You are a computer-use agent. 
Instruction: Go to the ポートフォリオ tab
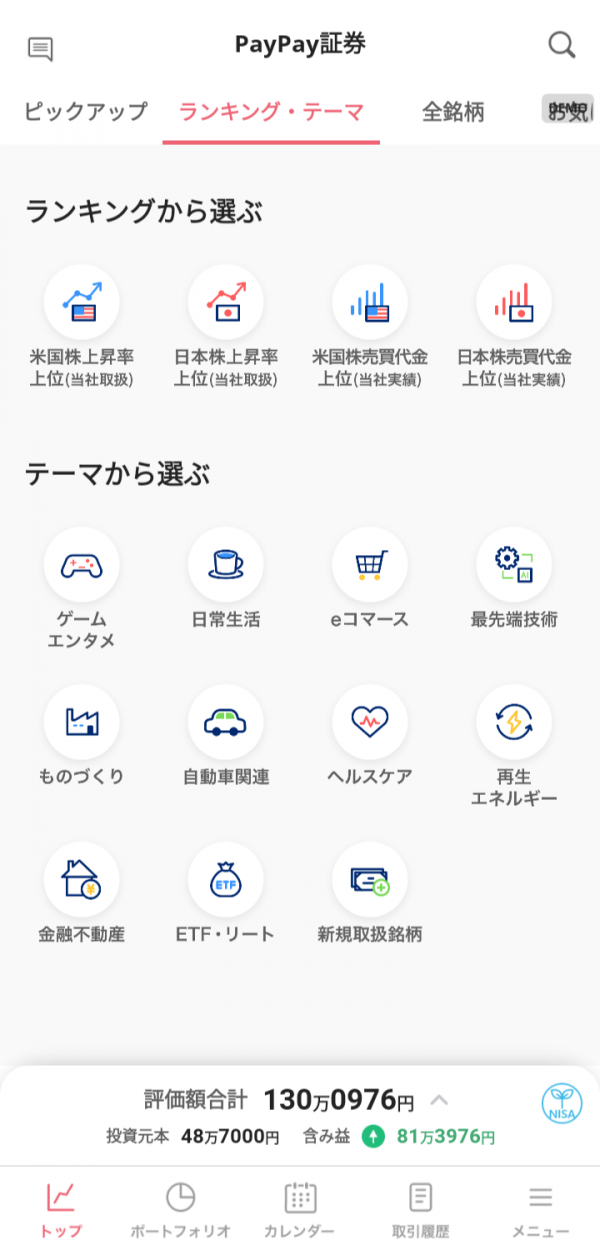pyautogui.click(x=181, y=1208)
